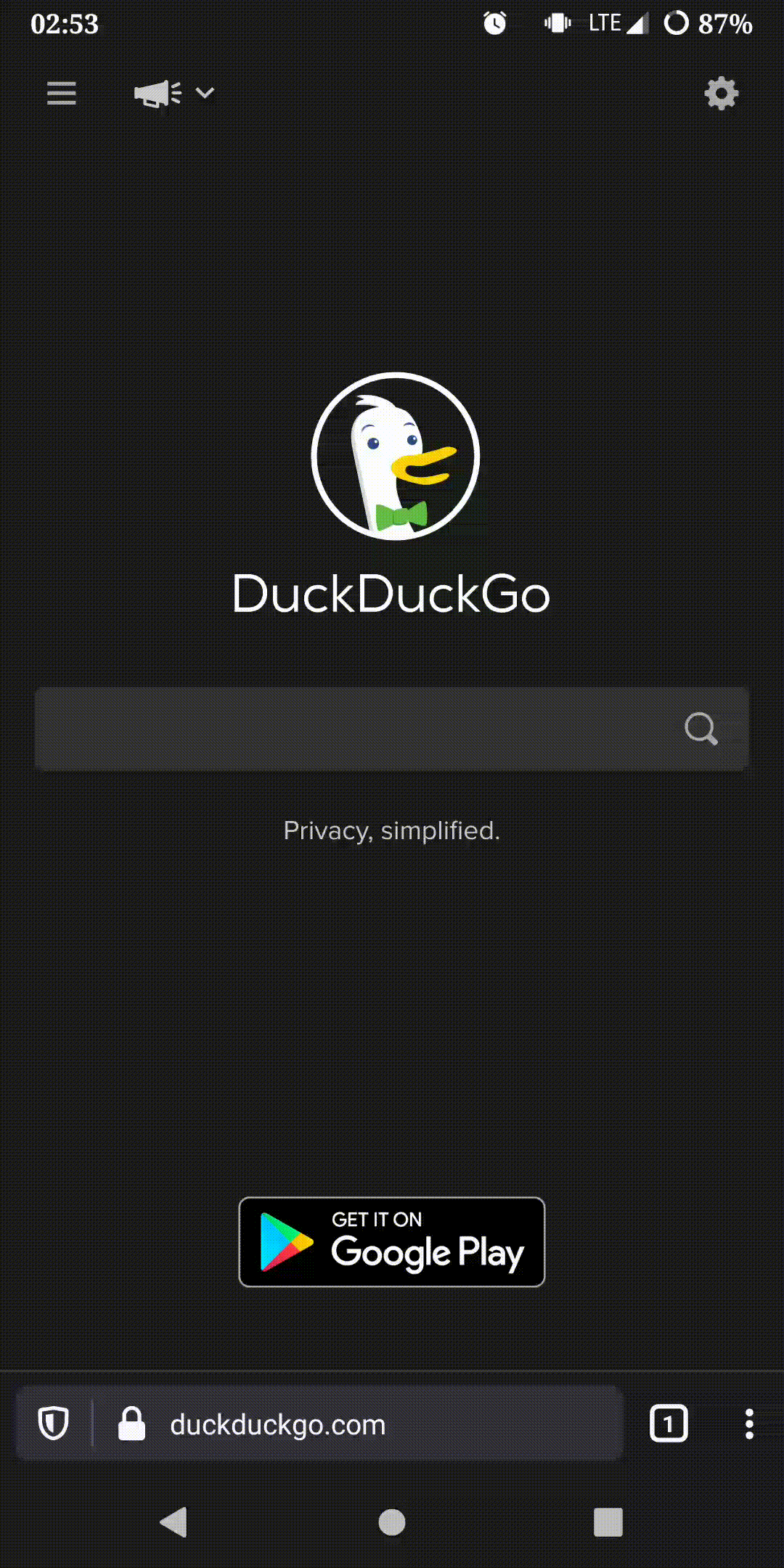Open DuckDuckGo settings gear
Screen dimensions: 784x1568
[x=721, y=94]
